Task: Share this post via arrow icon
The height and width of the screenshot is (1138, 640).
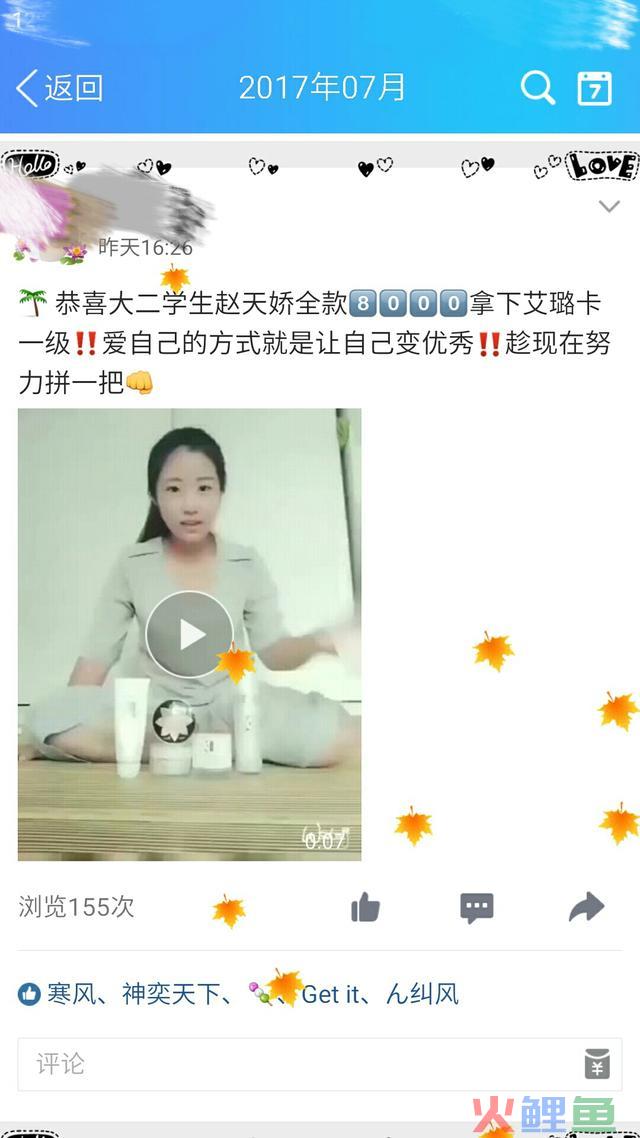Action: coord(587,907)
